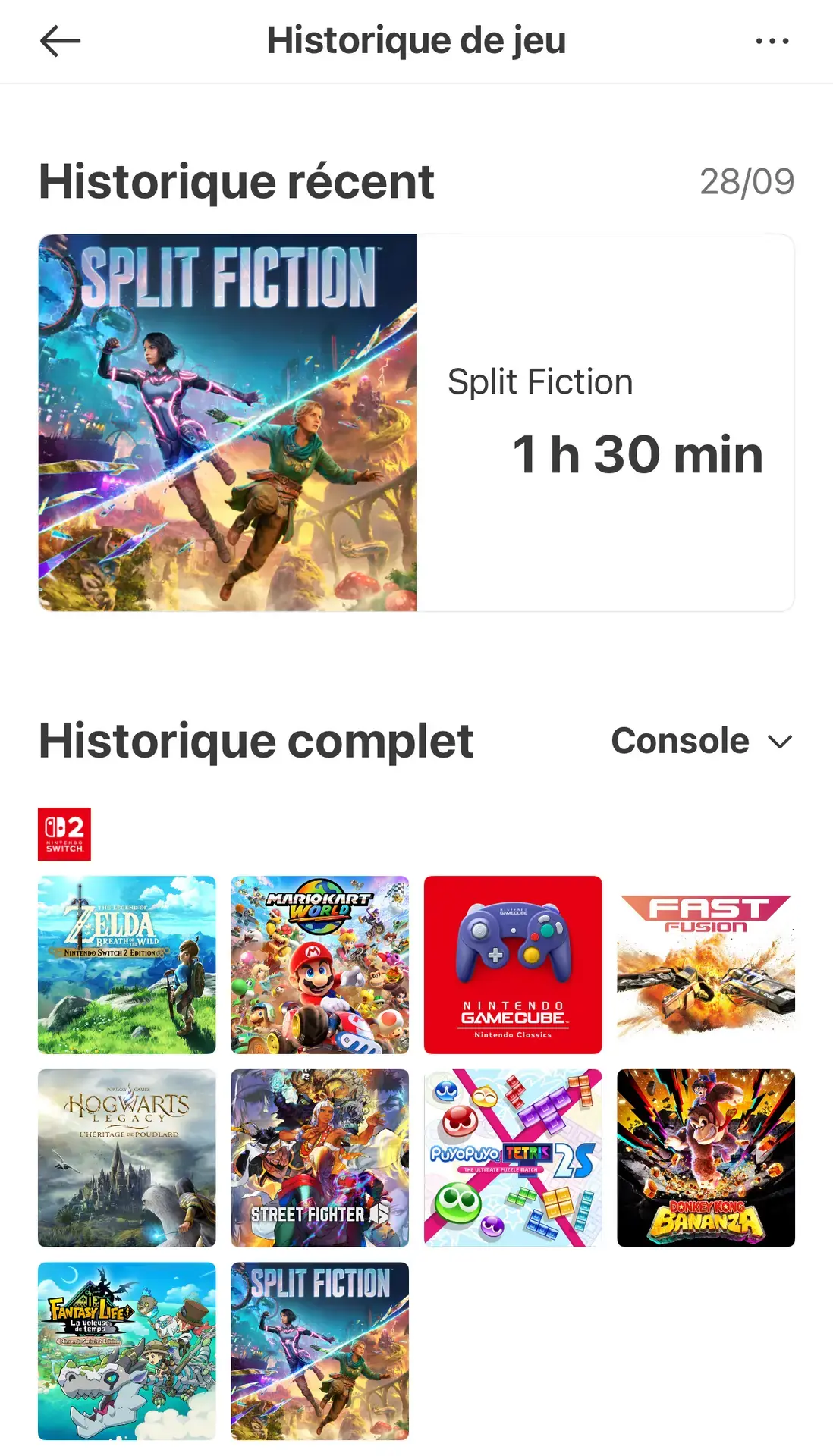
Task: Select the Mario Kart World game icon
Action: click(319, 964)
